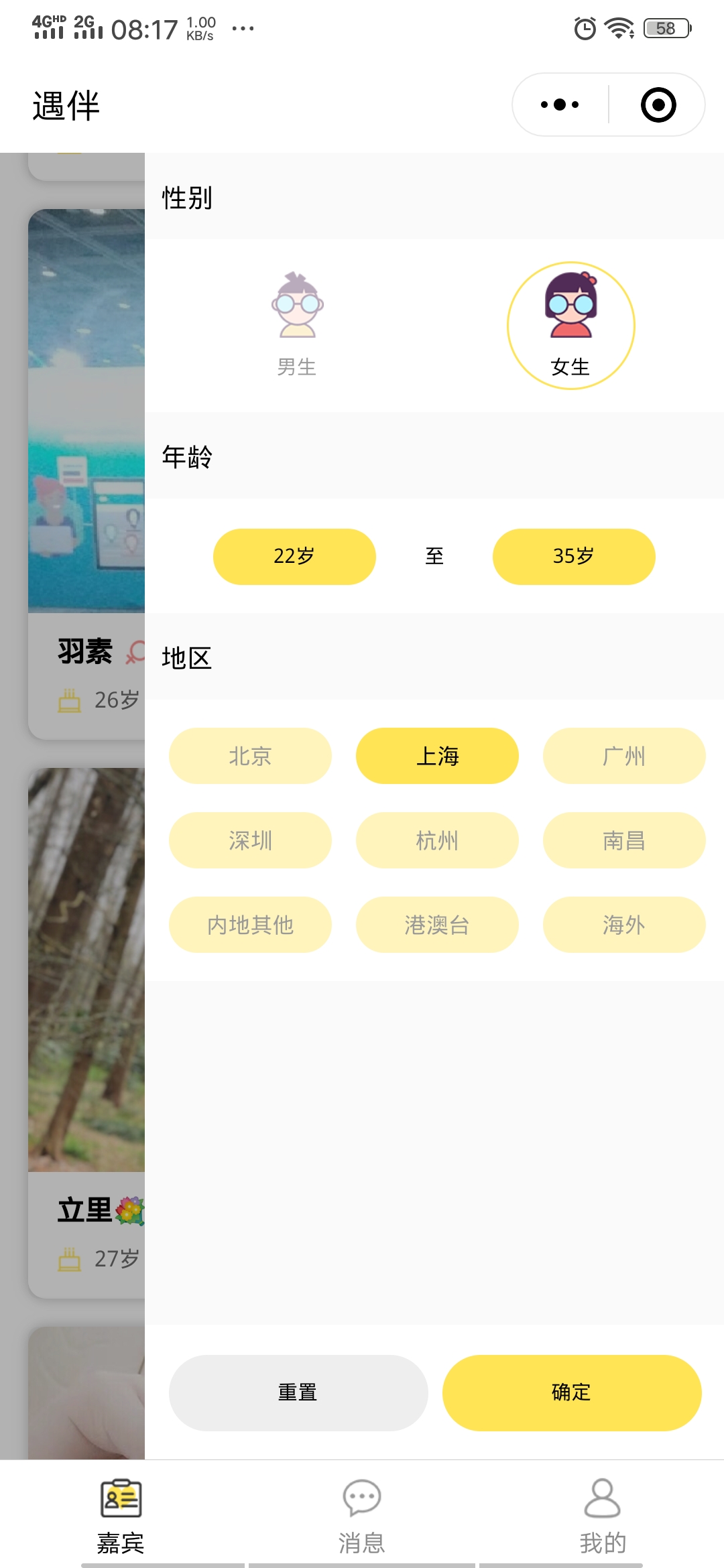Screen dimensions: 724x1568
Task: Open the mini program more options menu
Action: (x=560, y=105)
